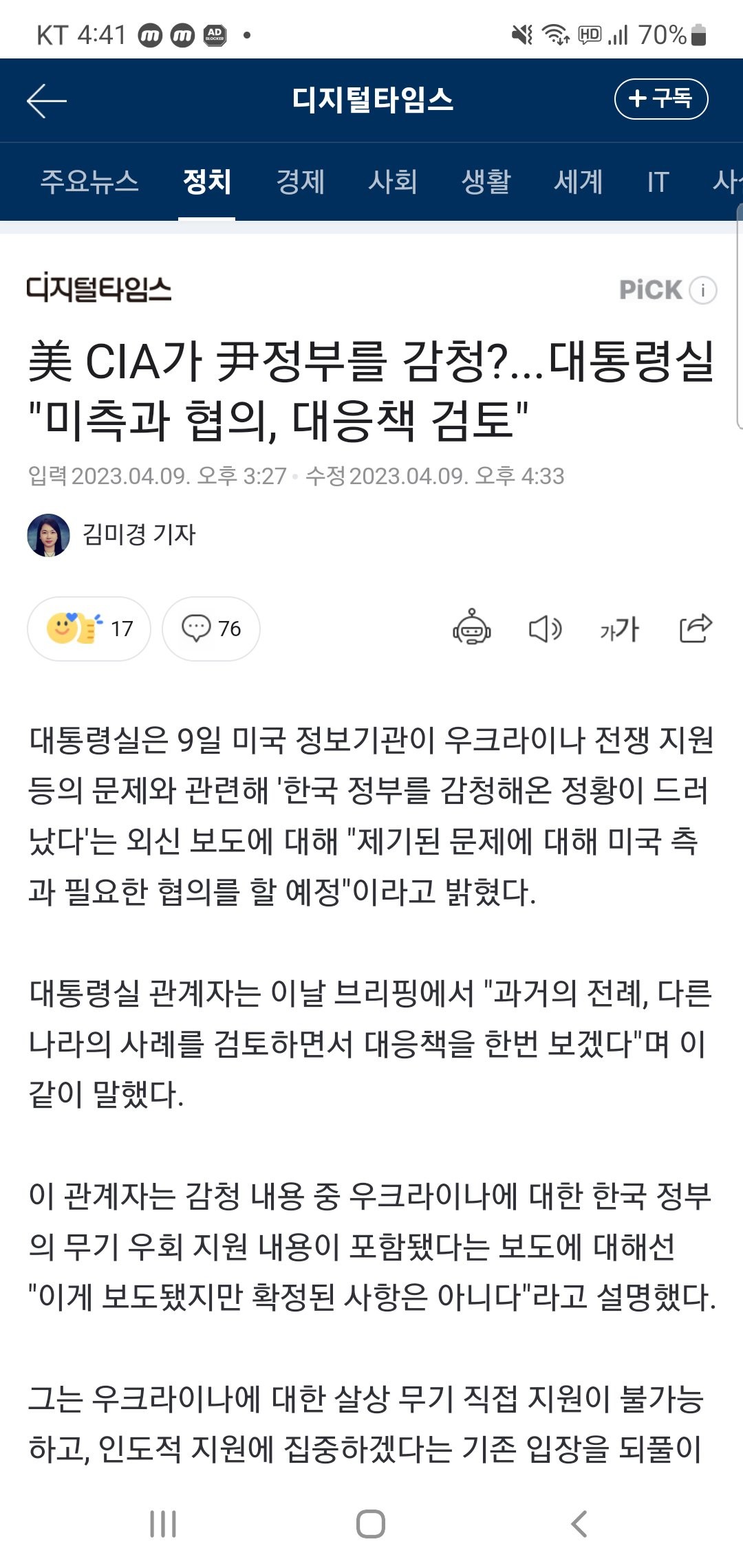Subscribe with the +구독 button
Image resolution: width=743 pixels, height=1568 pixels.
(660, 99)
